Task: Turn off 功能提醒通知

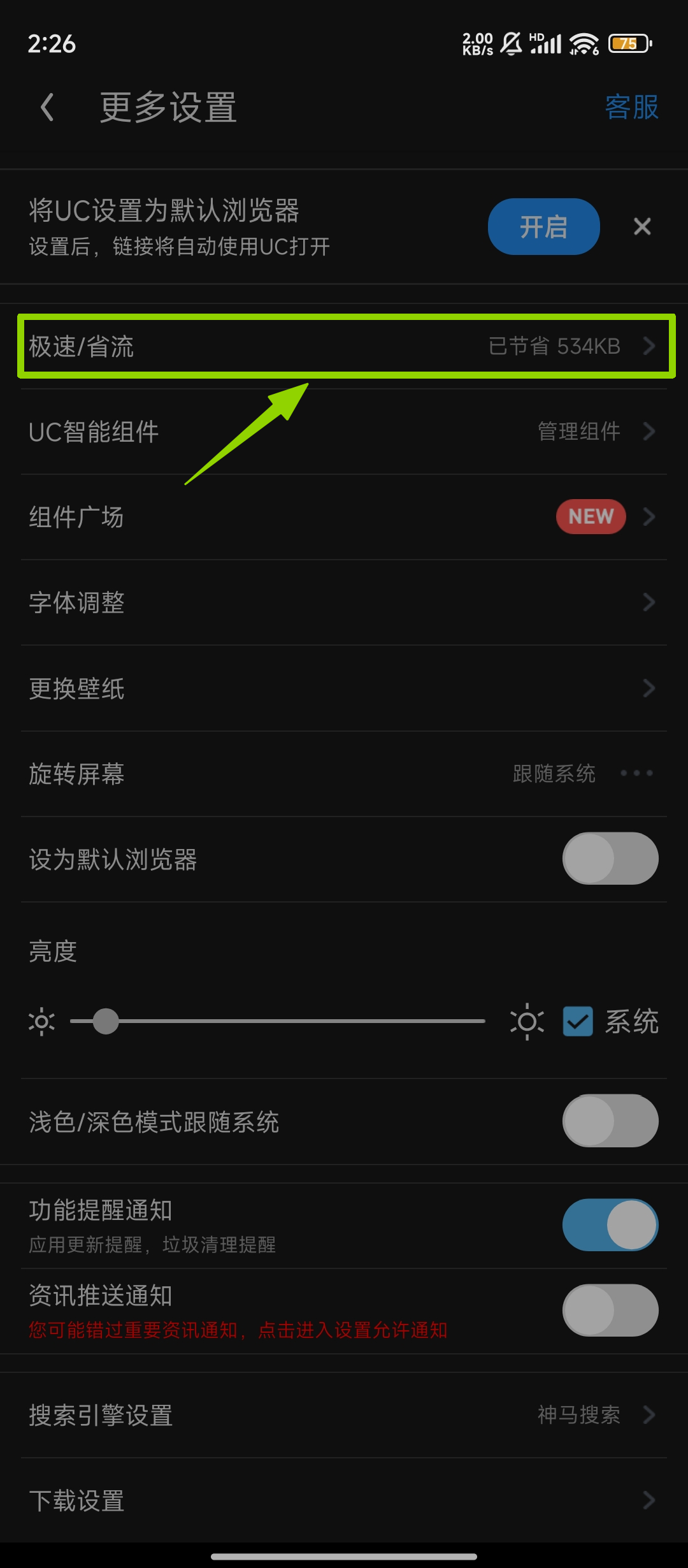Action: [610, 1224]
